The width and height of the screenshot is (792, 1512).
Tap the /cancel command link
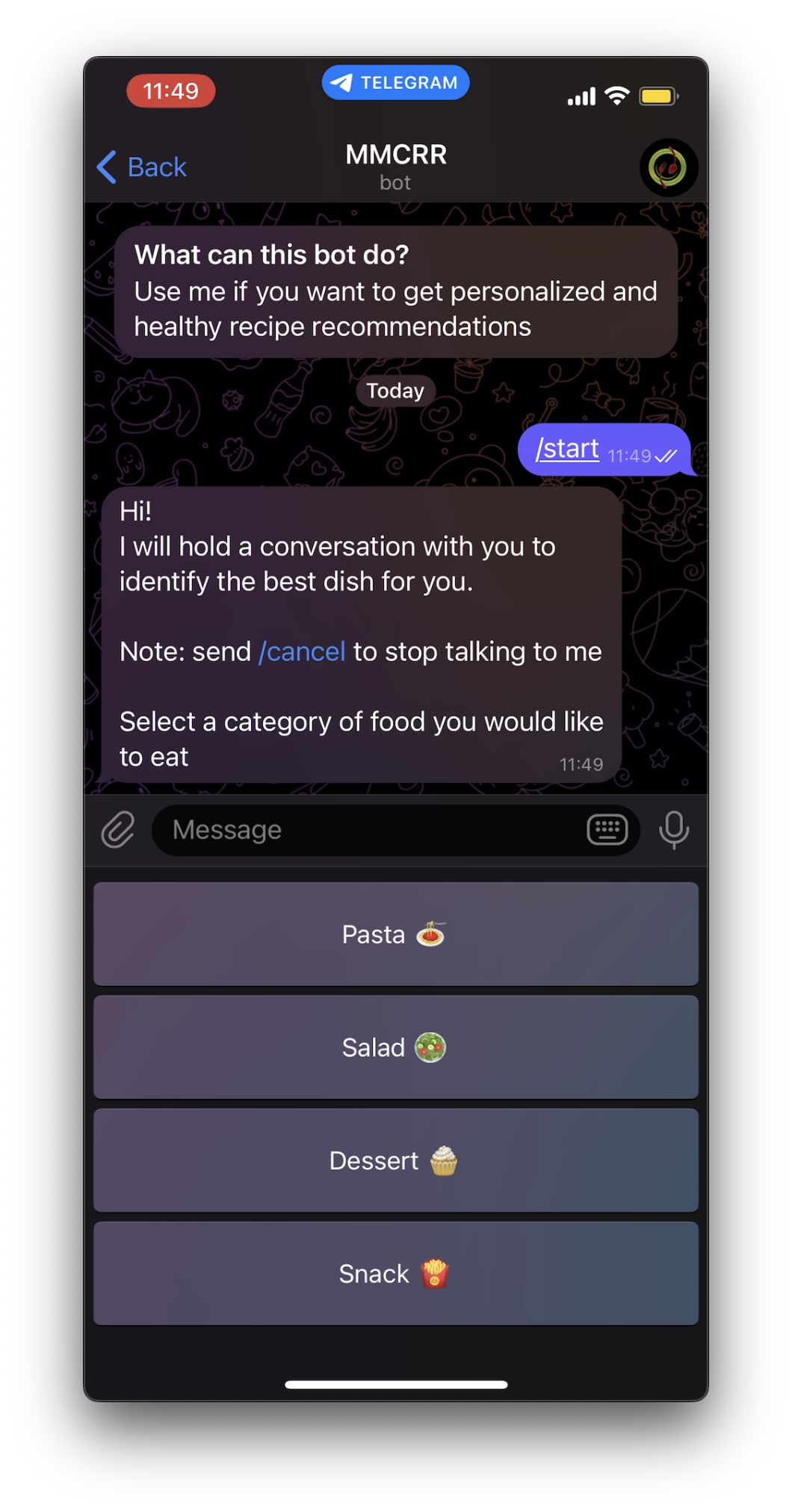(302, 651)
